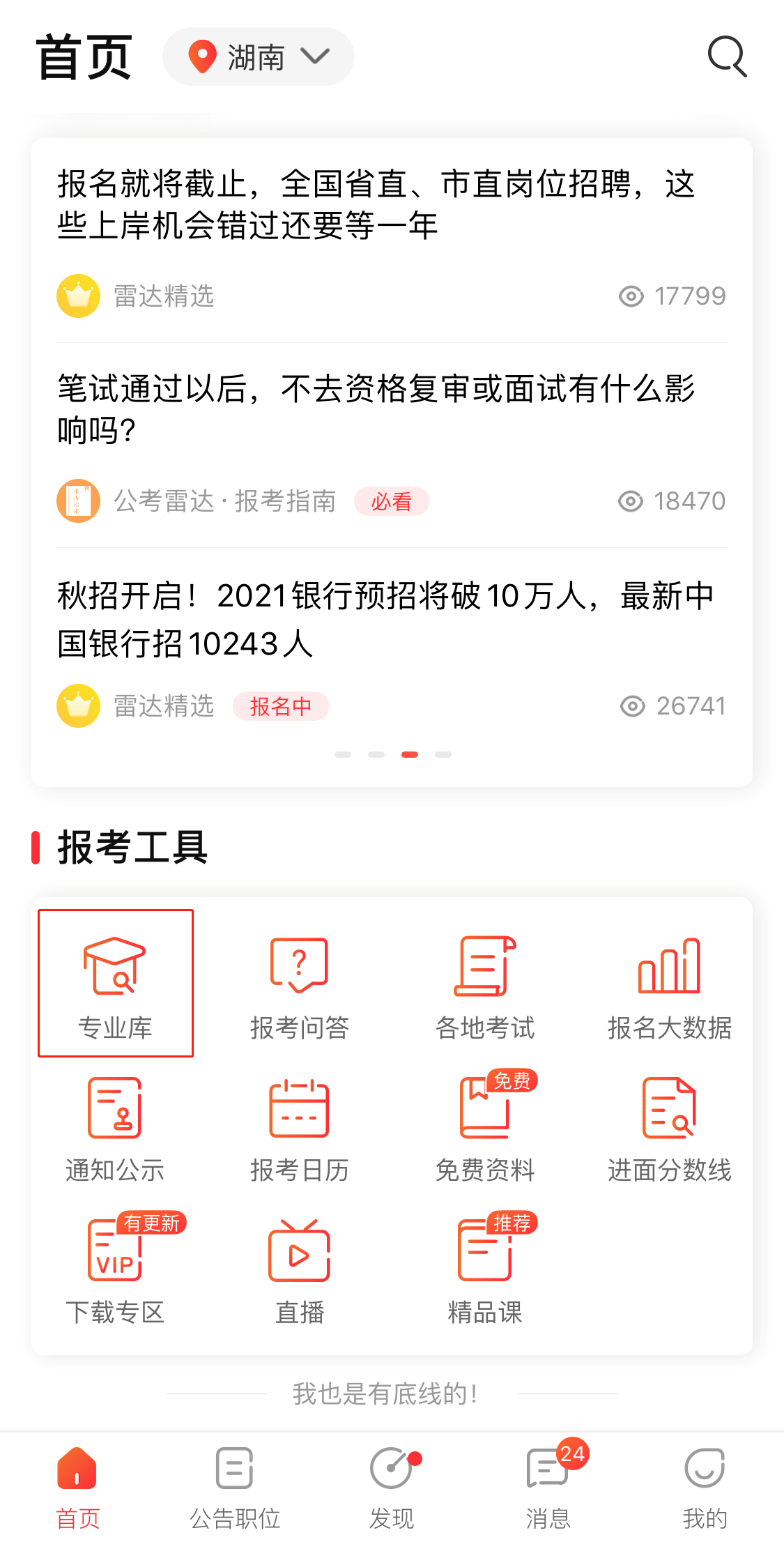The height and width of the screenshot is (1558, 784).
Task: Open the 秋招开启 bank recruitment article
Action: (x=385, y=619)
